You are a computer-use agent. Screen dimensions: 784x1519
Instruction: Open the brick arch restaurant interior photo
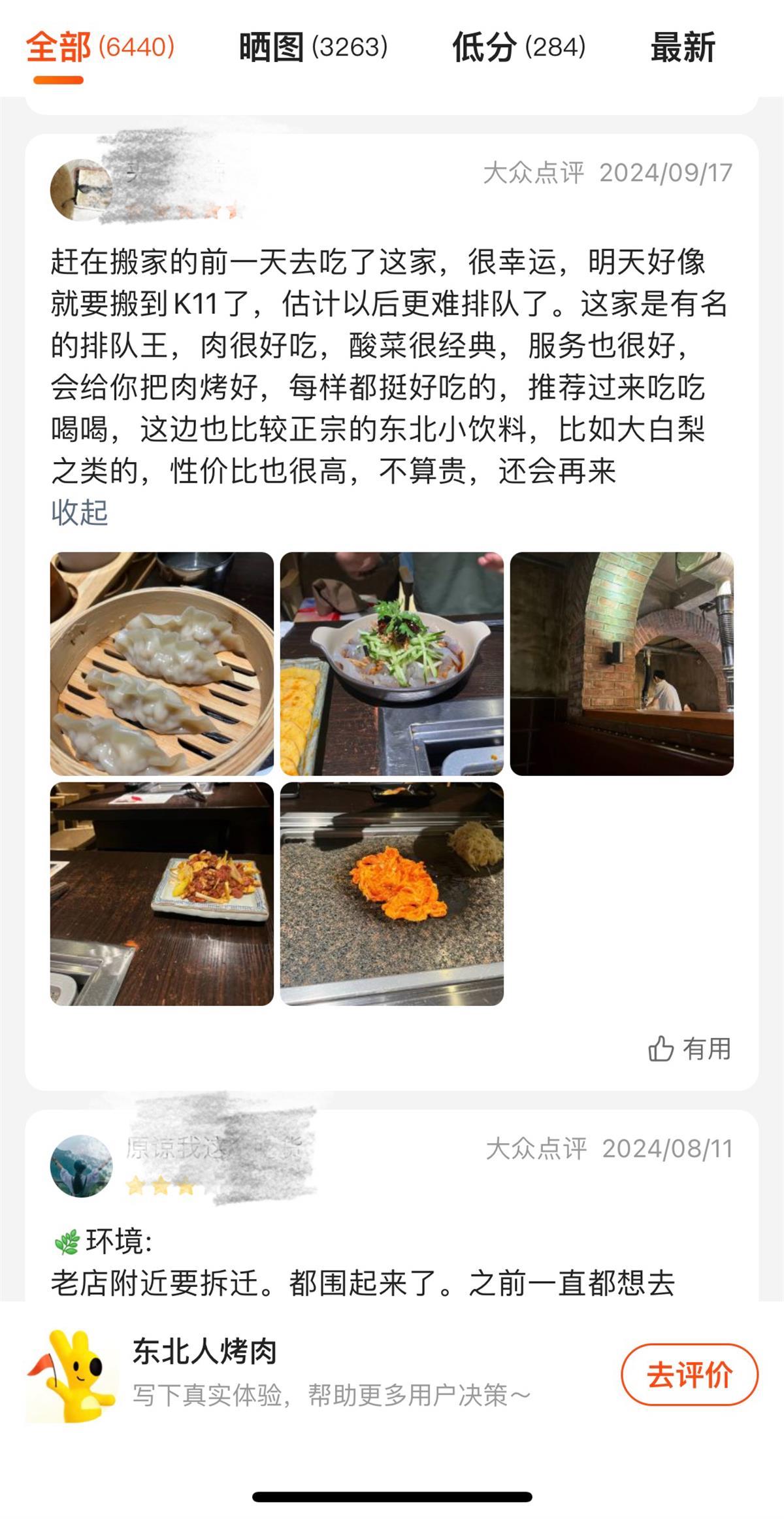[x=622, y=664]
